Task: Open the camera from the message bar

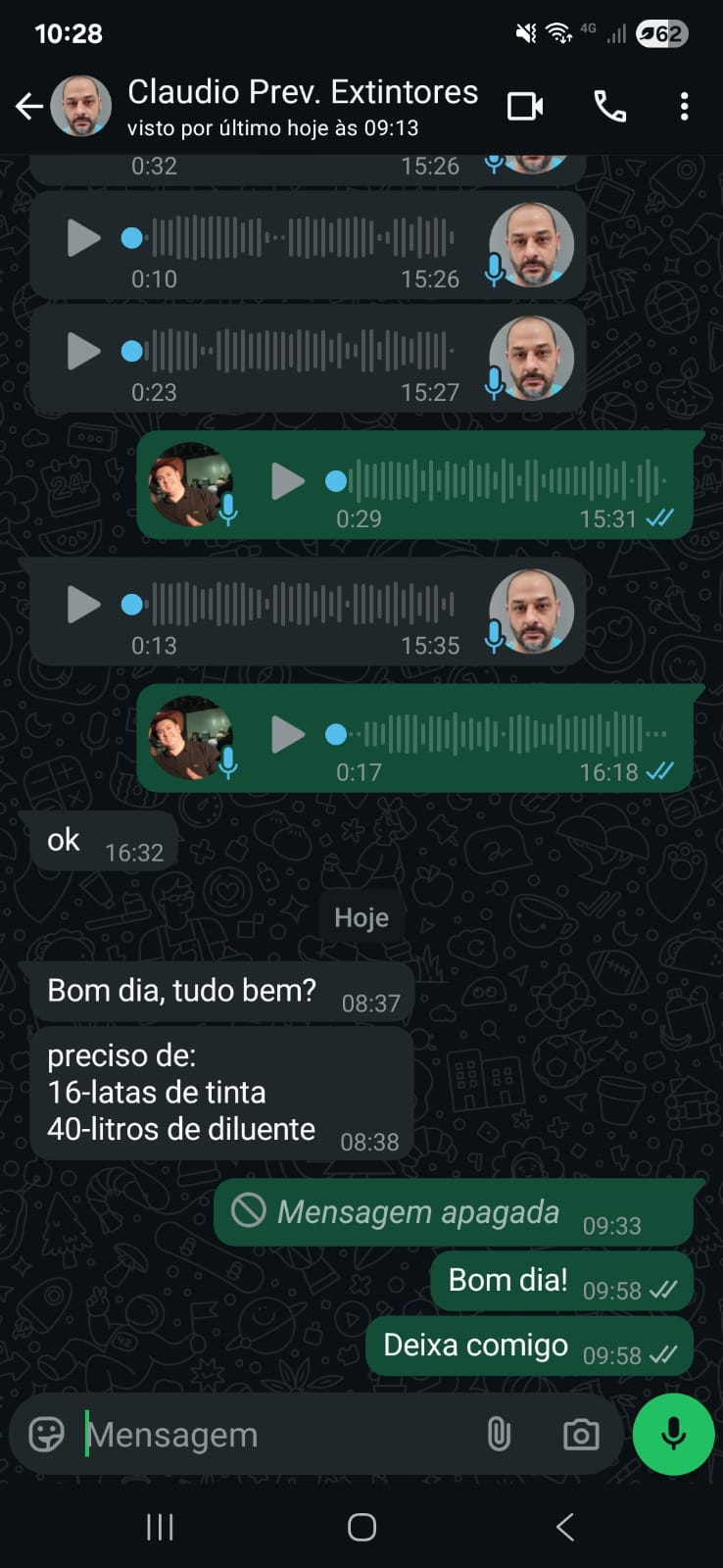Action: point(580,1435)
